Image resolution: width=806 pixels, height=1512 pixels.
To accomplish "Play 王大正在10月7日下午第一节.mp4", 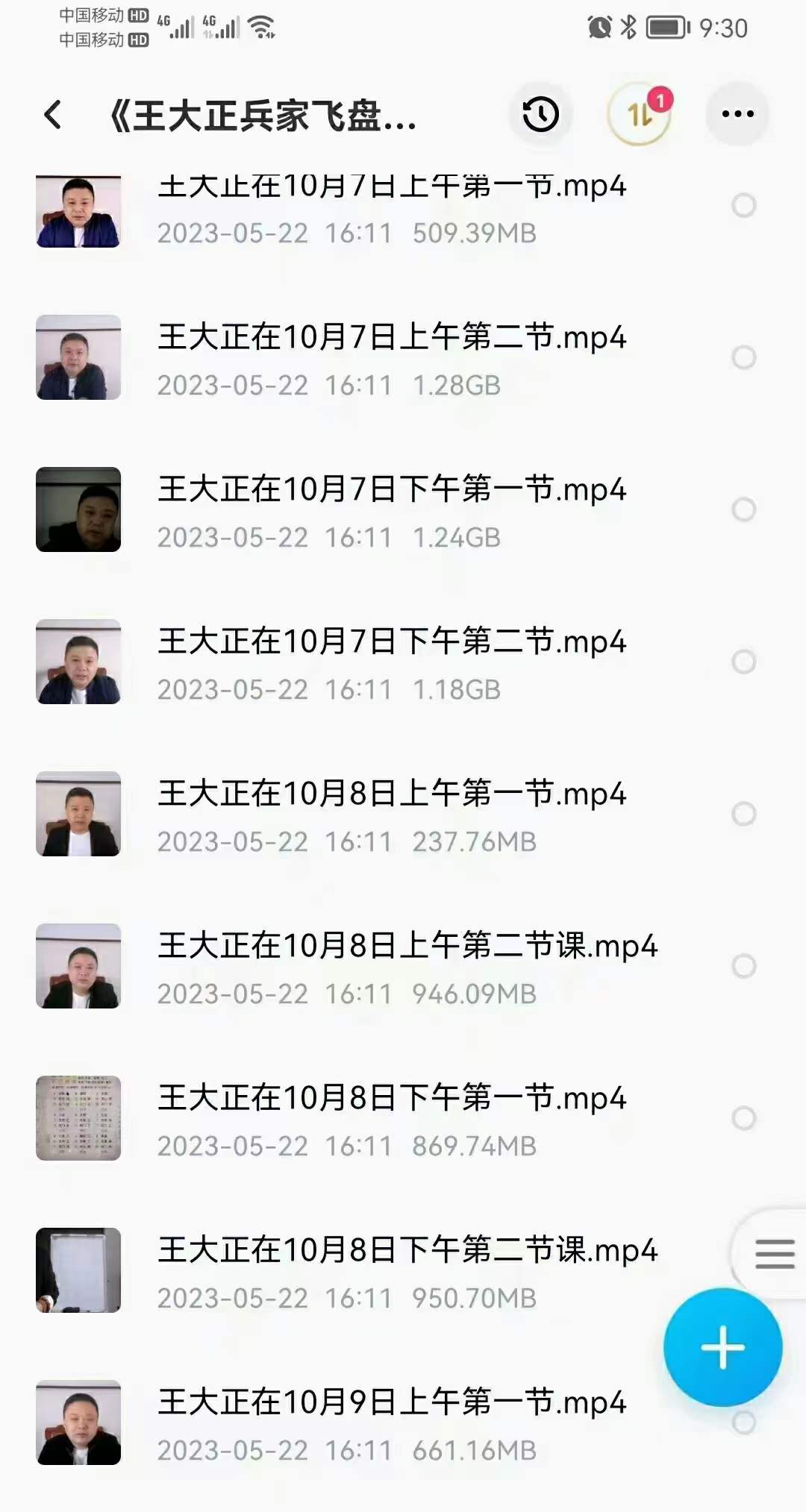I will 391,490.
